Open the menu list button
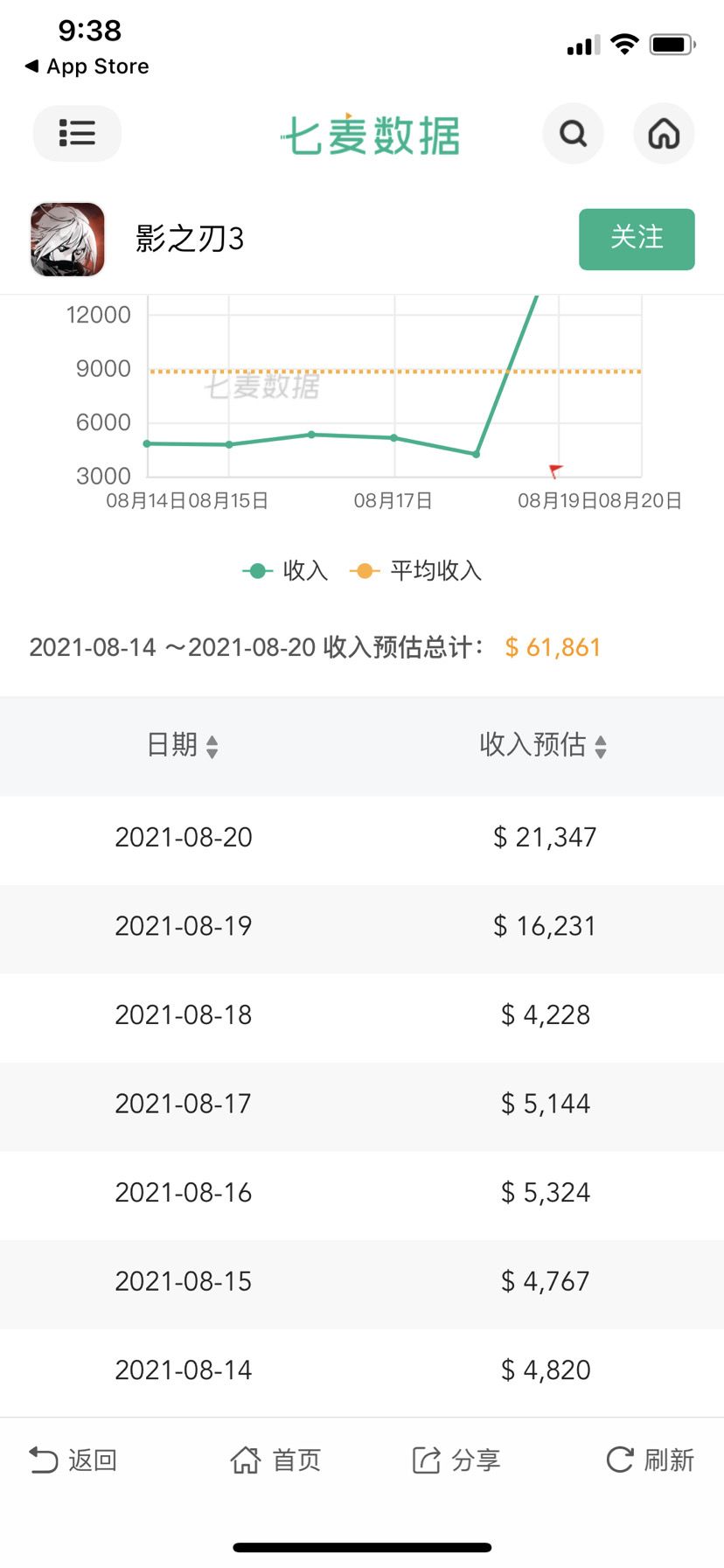 click(77, 133)
